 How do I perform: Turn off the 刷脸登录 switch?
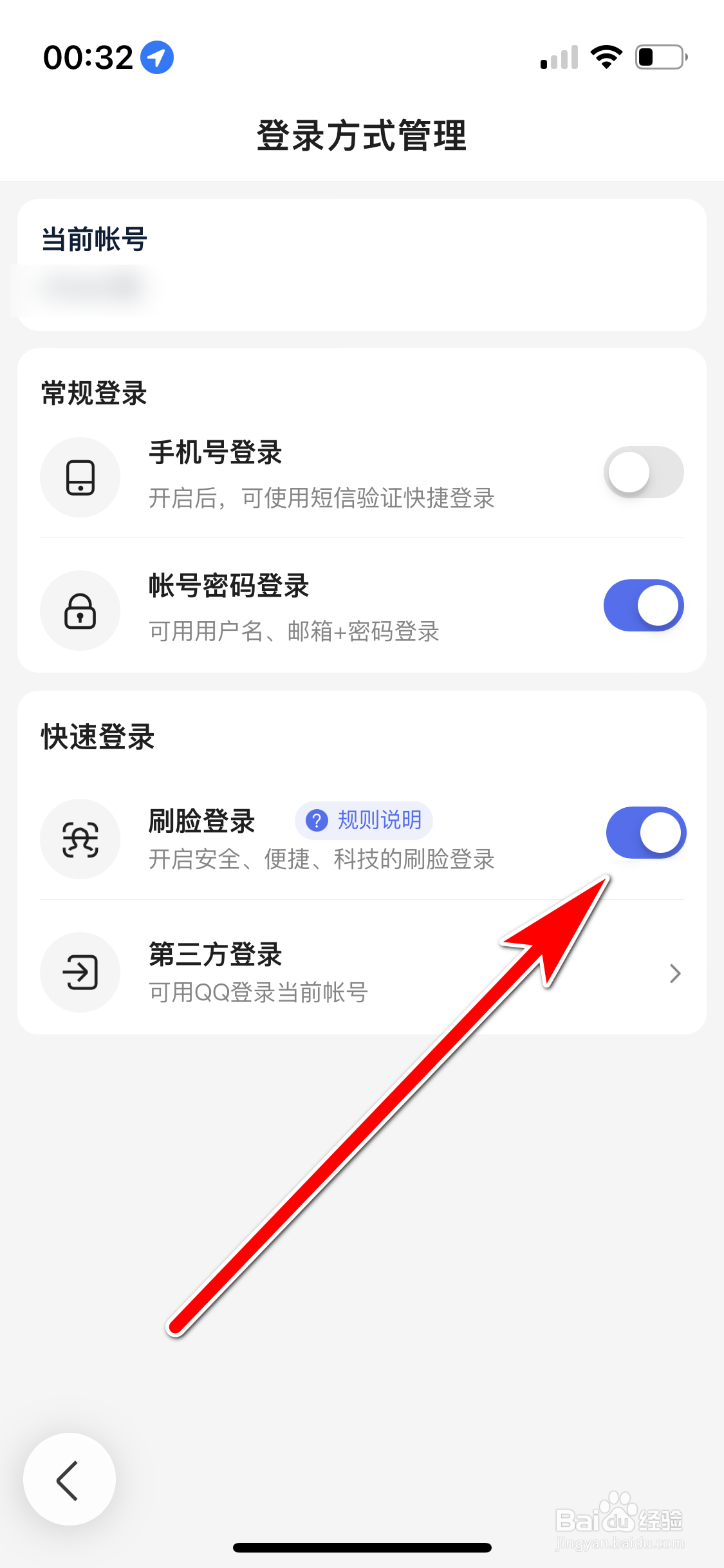(645, 832)
